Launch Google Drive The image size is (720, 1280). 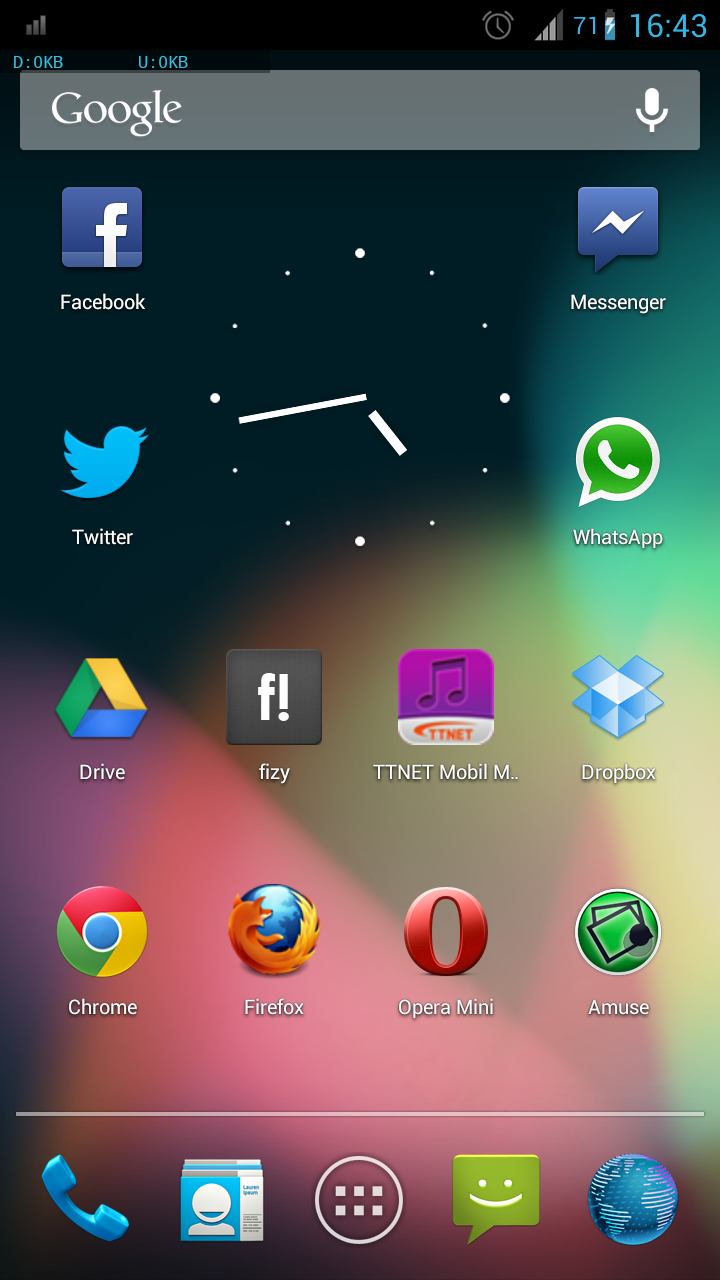coord(102,698)
